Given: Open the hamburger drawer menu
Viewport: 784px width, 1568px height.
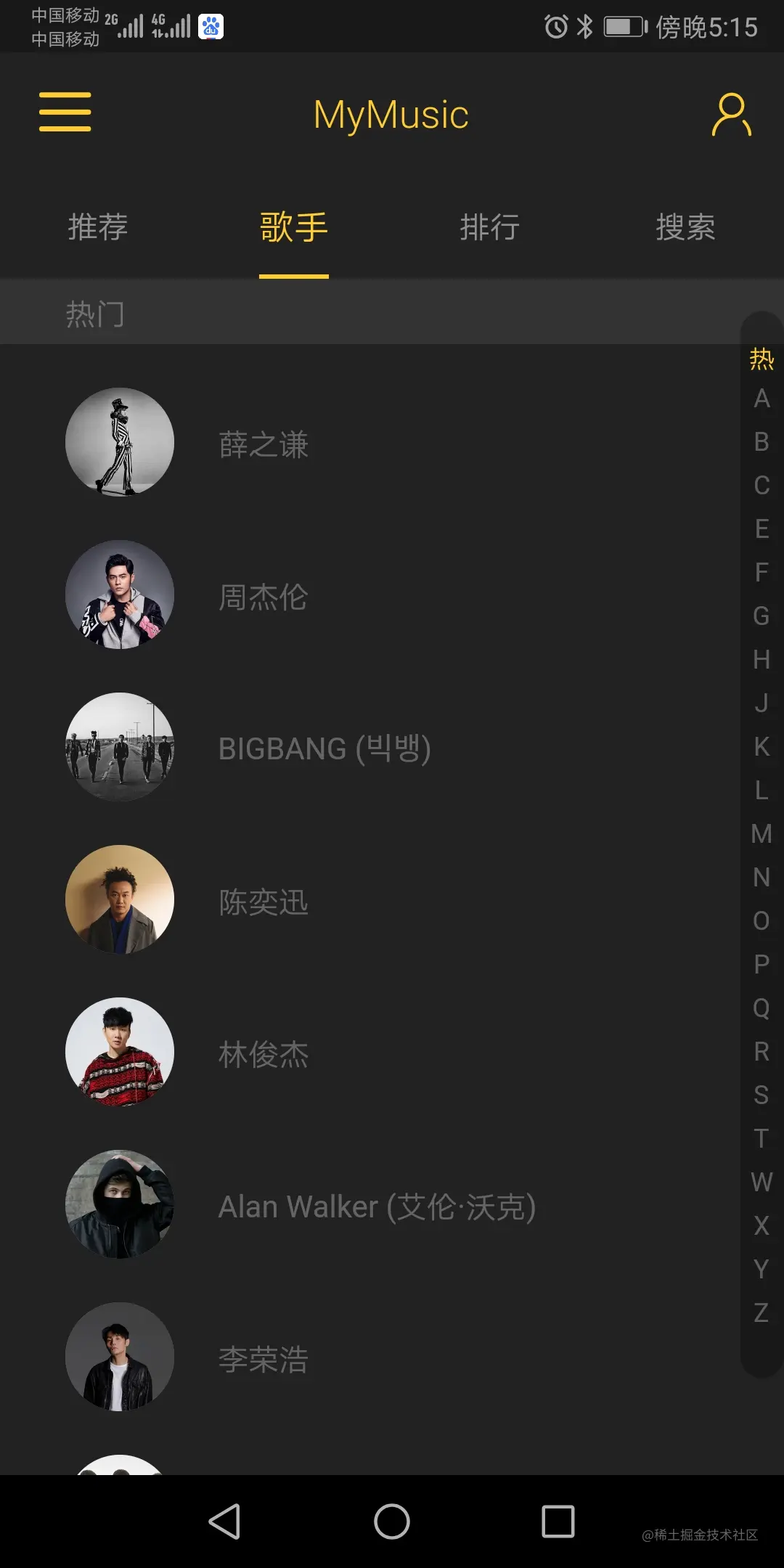Looking at the screenshot, I should click(65, 112).
